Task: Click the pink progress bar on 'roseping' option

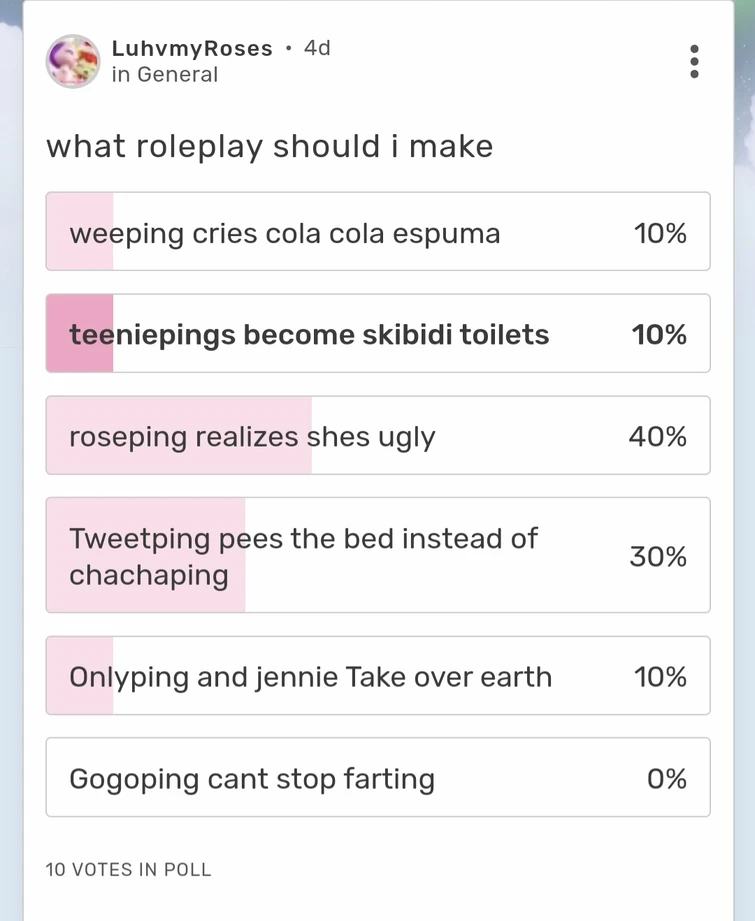Action: pos(180,435)
